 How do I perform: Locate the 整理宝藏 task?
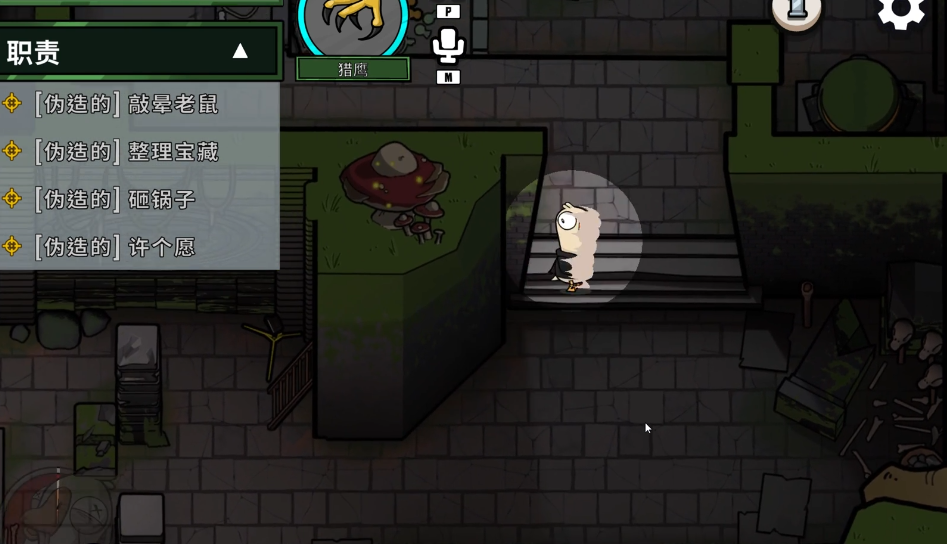coord(125,152)
